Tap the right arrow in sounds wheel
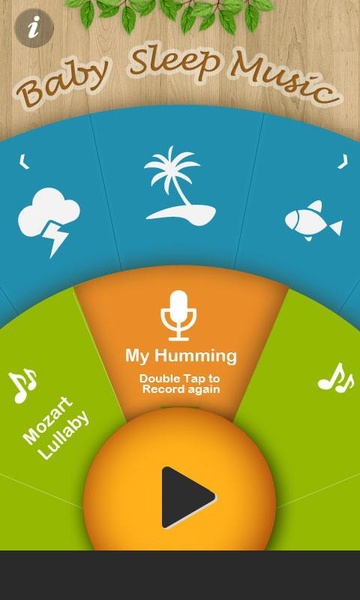Image resolution: width=360 pixels, height=600 pixels. click(x=343, y=161)
